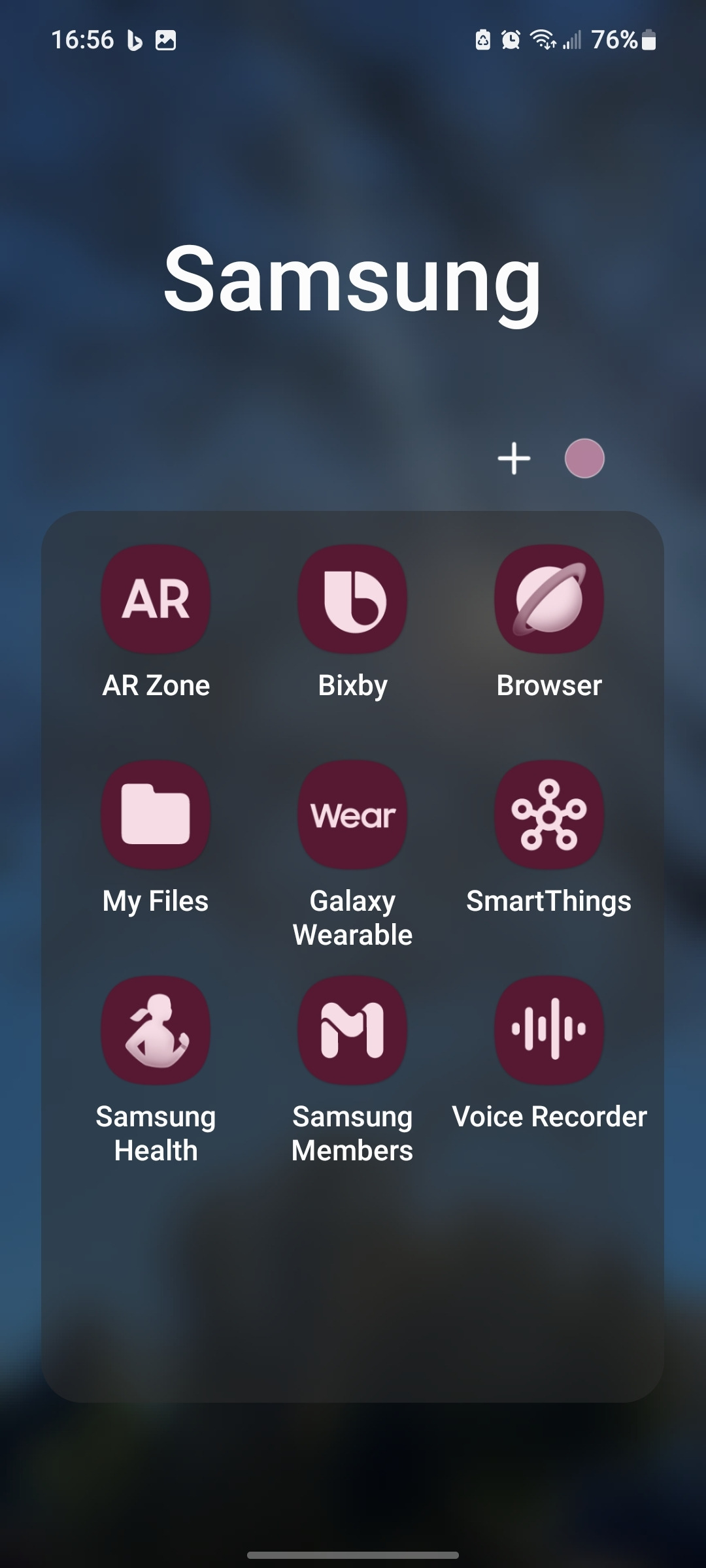Open My Files
The image size is (706, 1568).
pyautogui.click(x=155, y=815)
